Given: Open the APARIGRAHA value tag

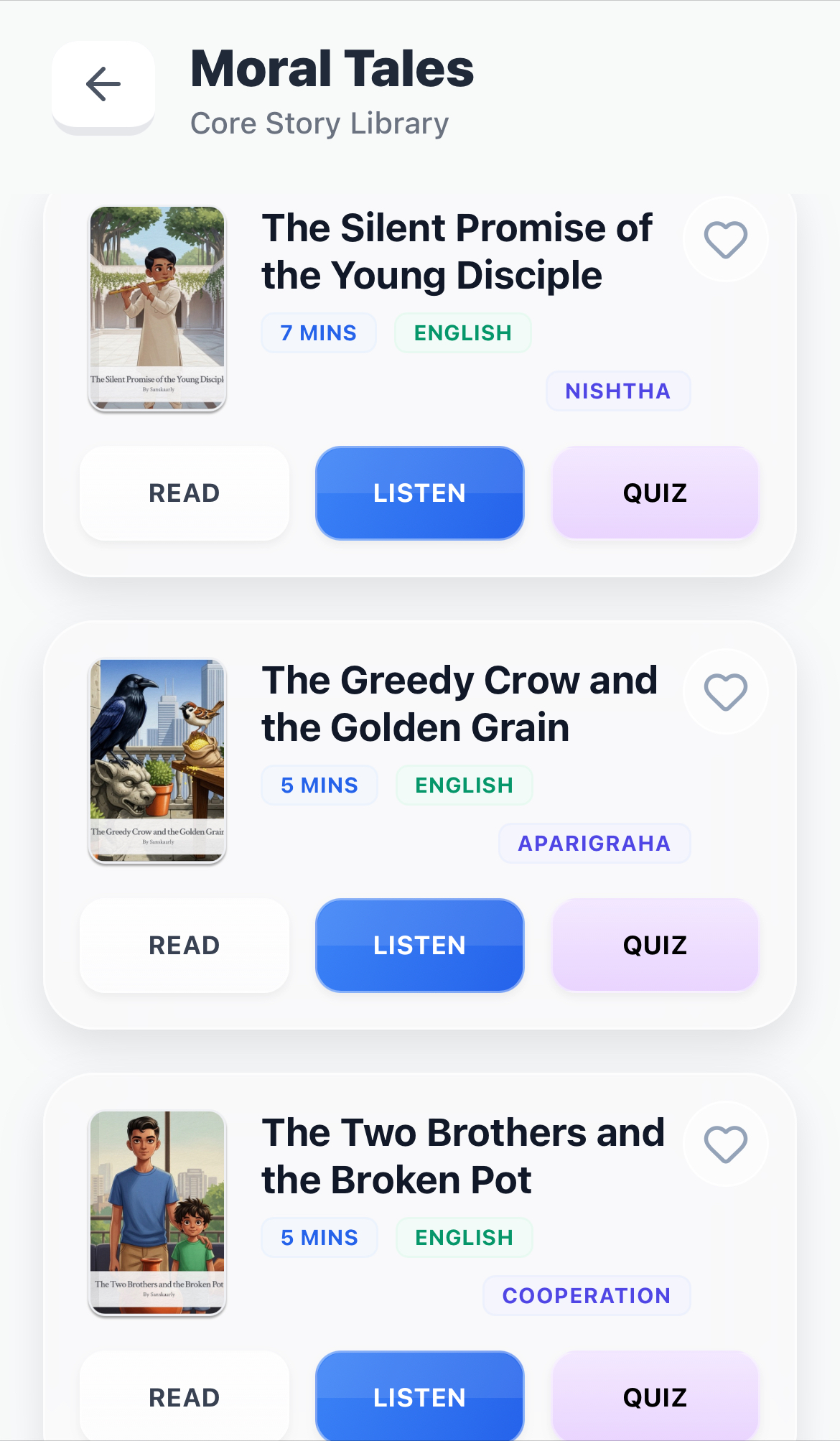Looking at the screenshot, I should point(594,843).
